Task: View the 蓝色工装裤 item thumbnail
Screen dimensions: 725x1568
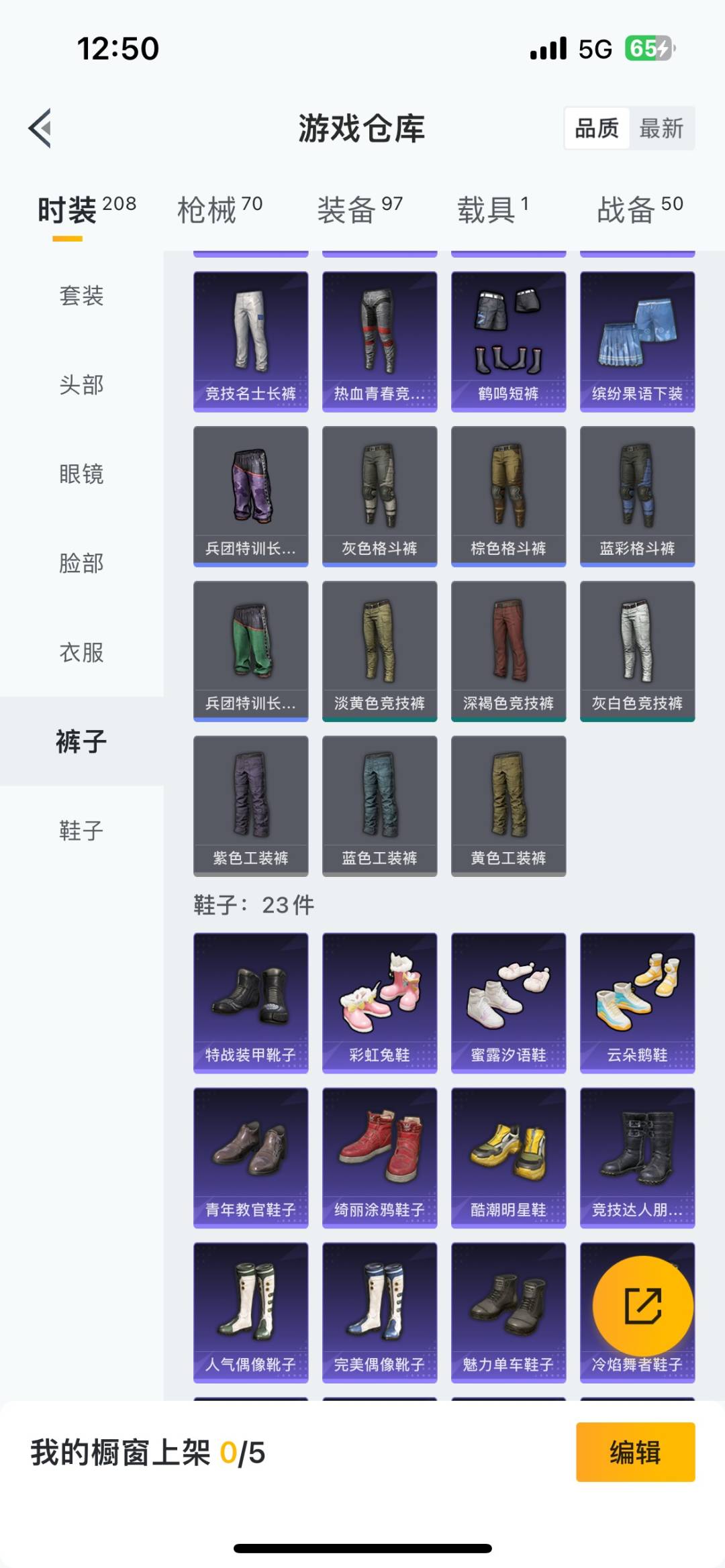Action: click(x=379, y=802)
